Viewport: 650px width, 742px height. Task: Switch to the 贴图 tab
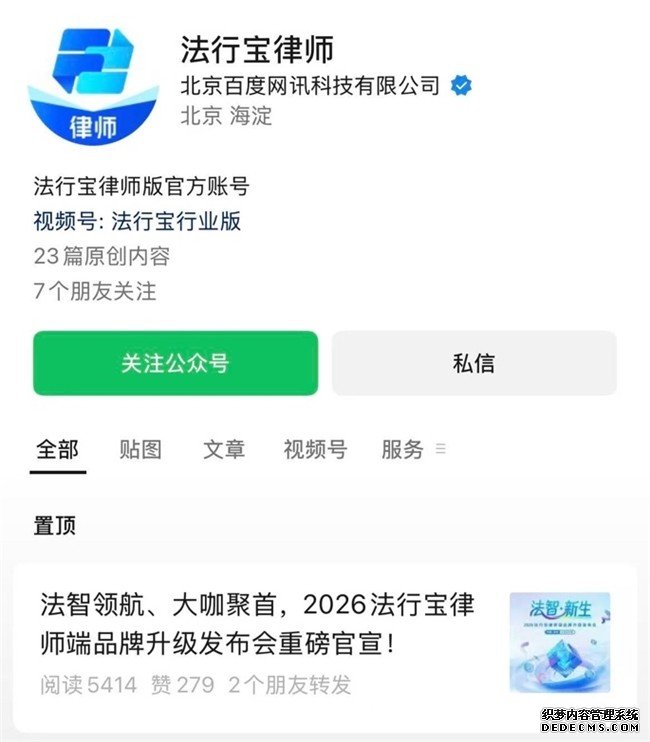pyautogui.click(x=140, y=450)
